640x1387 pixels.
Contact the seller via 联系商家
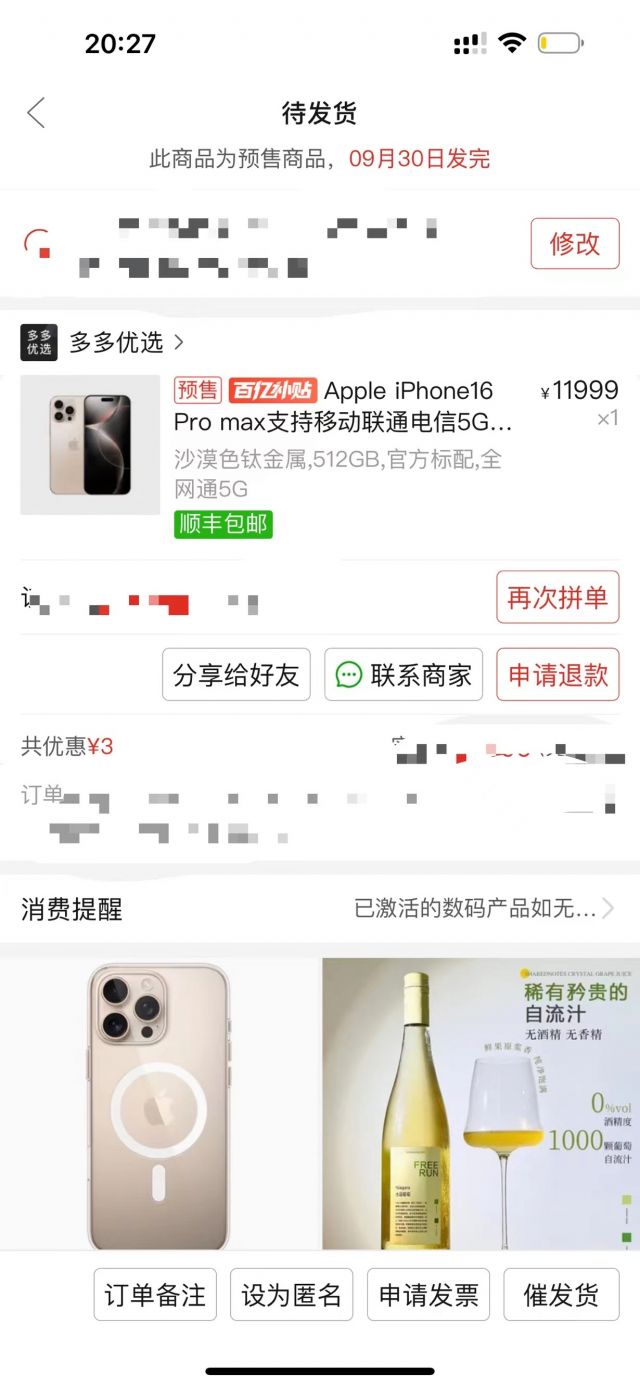pyautogui.click(x=403, y=675)
